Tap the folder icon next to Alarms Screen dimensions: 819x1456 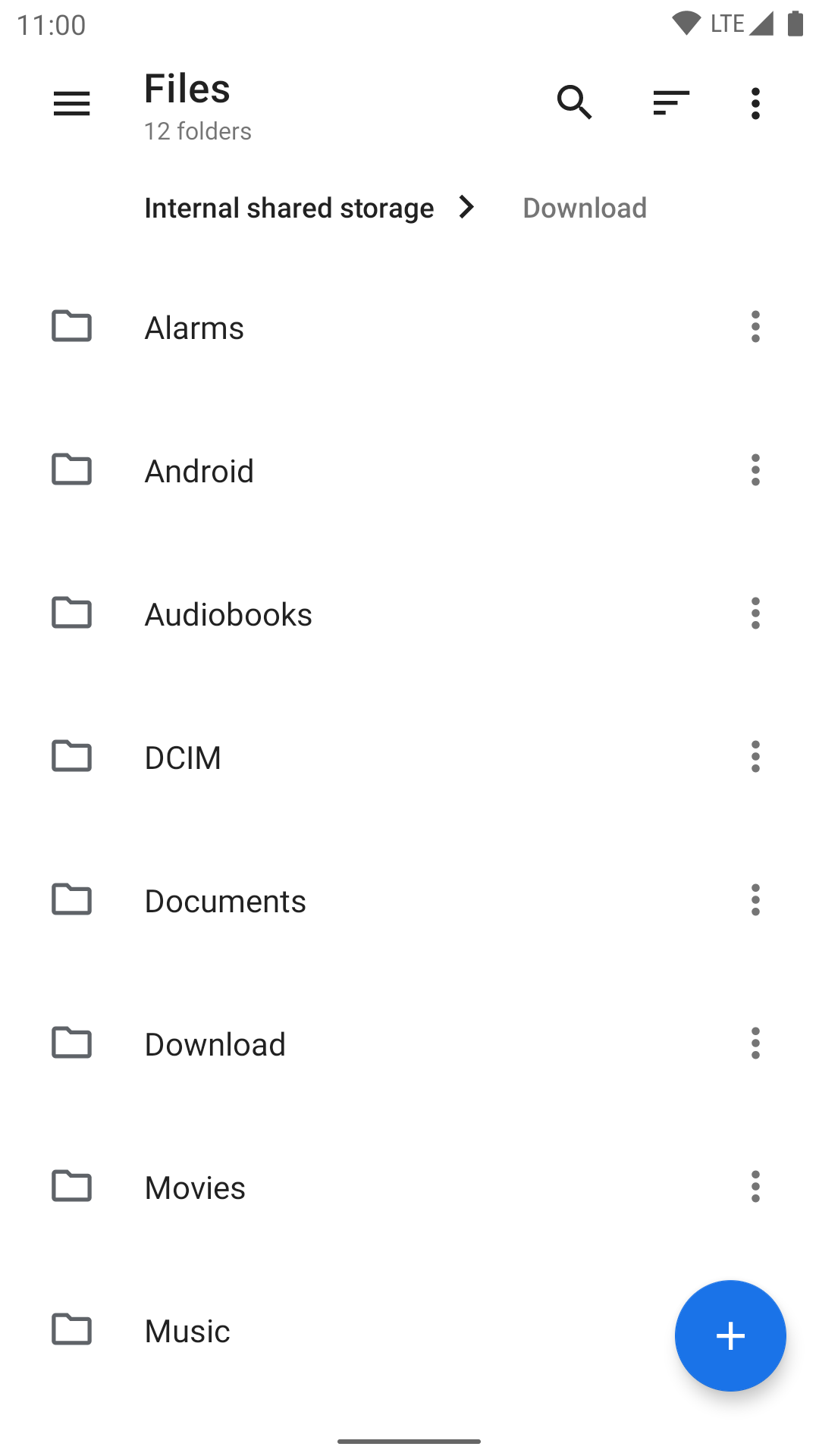(x=71, y=327)
